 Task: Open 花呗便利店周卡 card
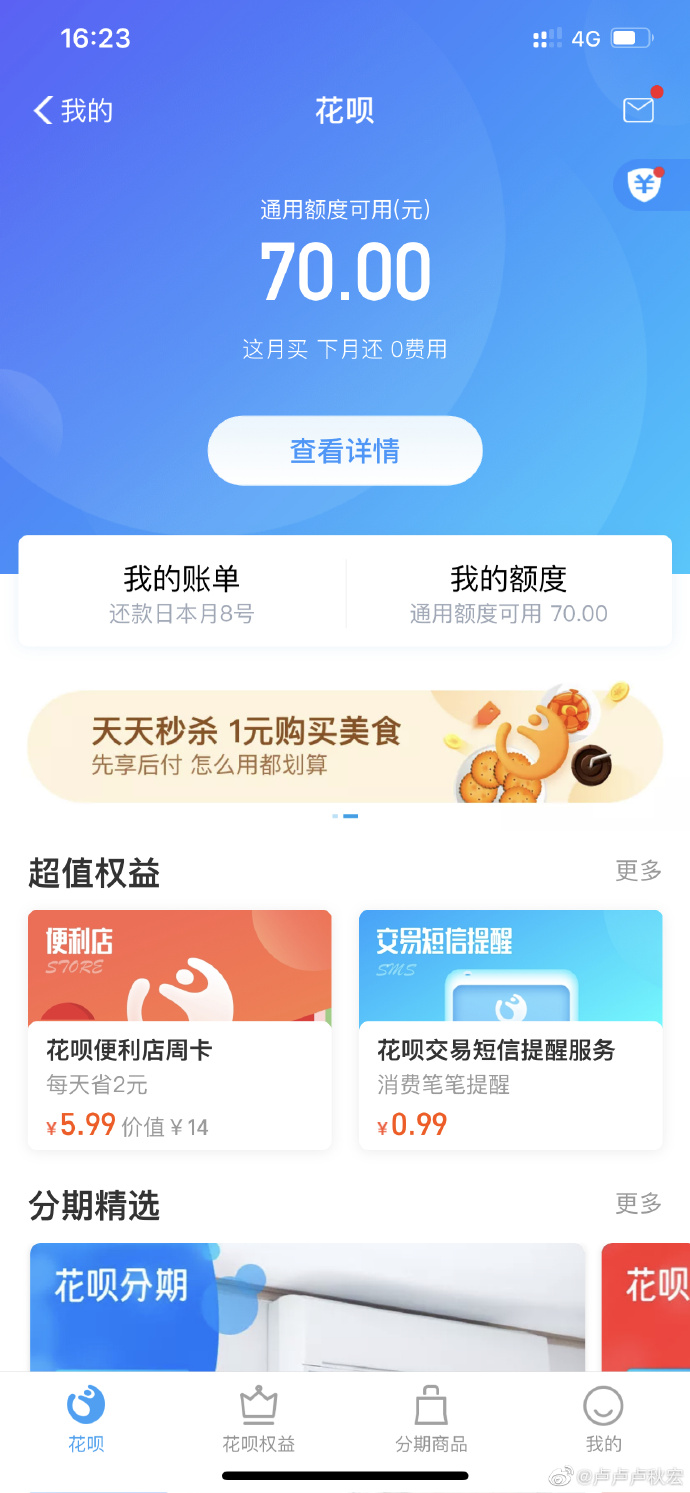point(180,1030)
